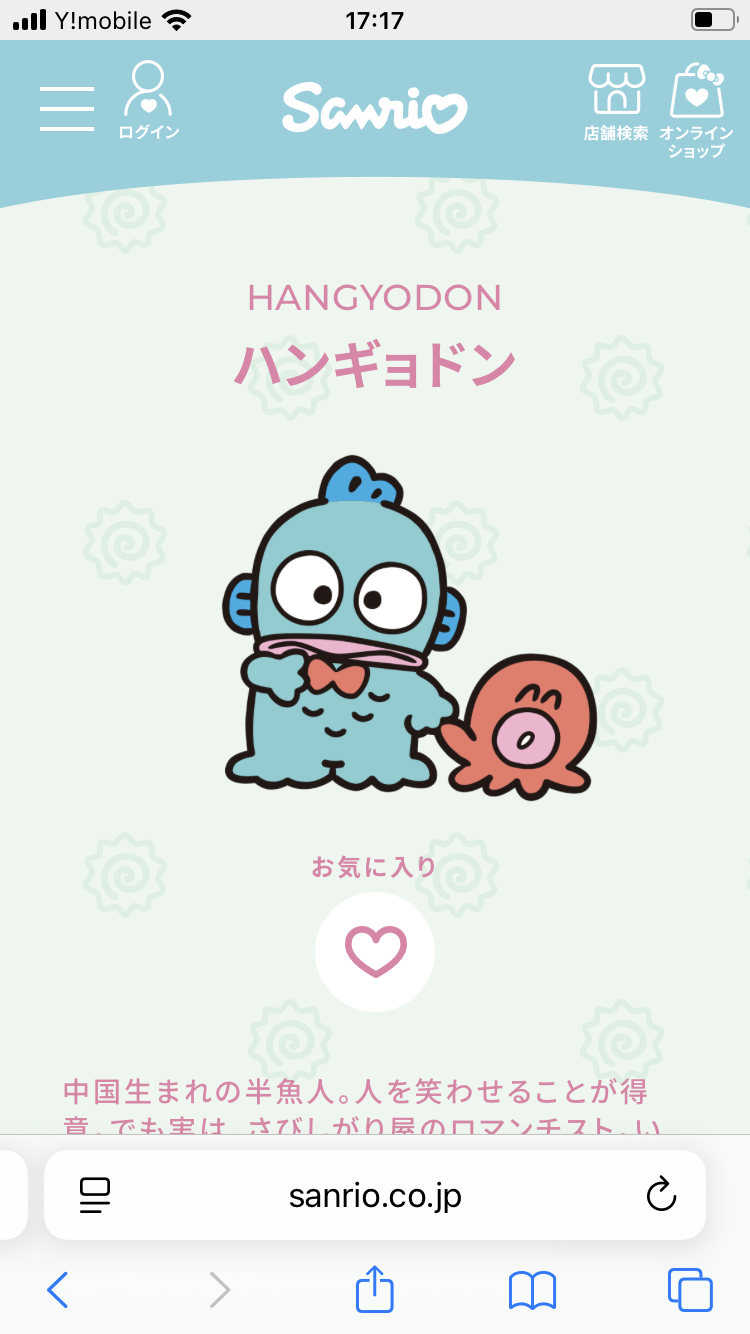Select the HANGYODON character page title
Viewport: 750px width, 1334px height.
coord(374,298)
